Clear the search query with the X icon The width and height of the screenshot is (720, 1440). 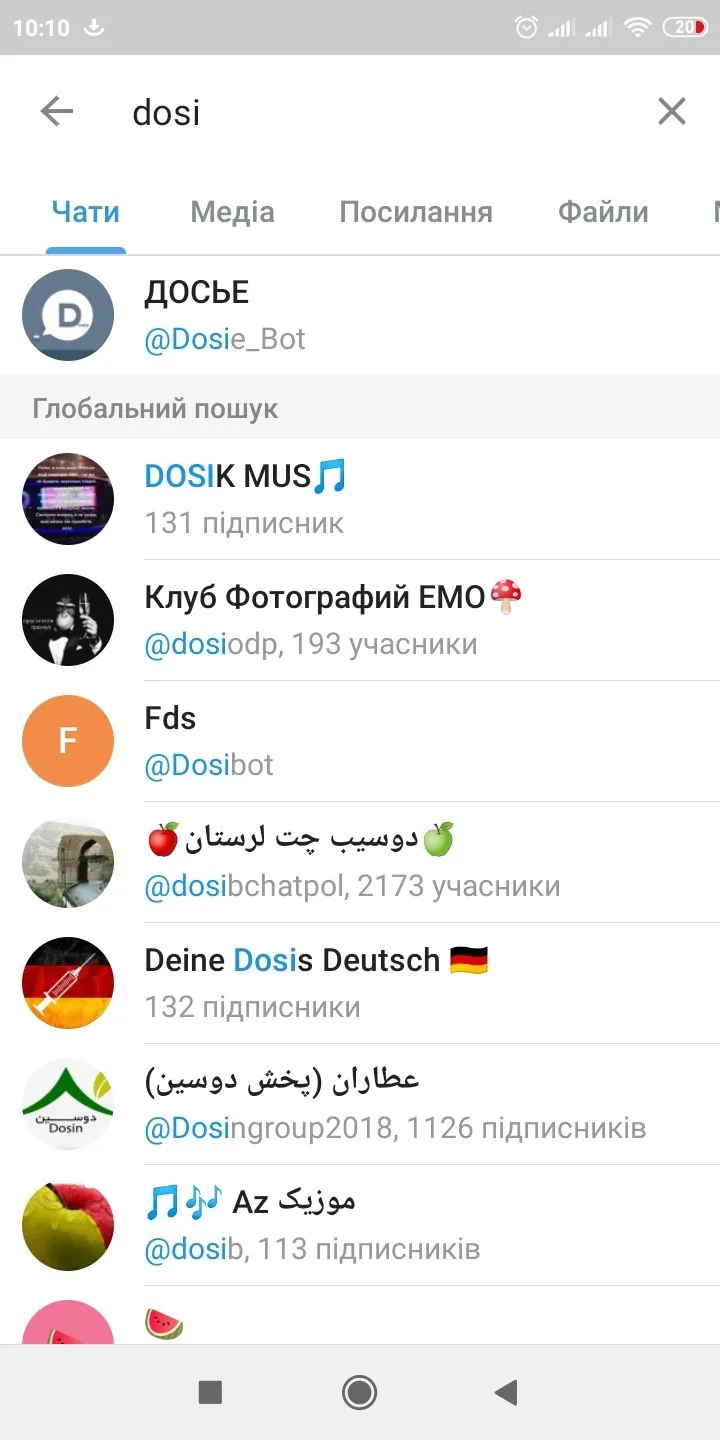[671, 111]
